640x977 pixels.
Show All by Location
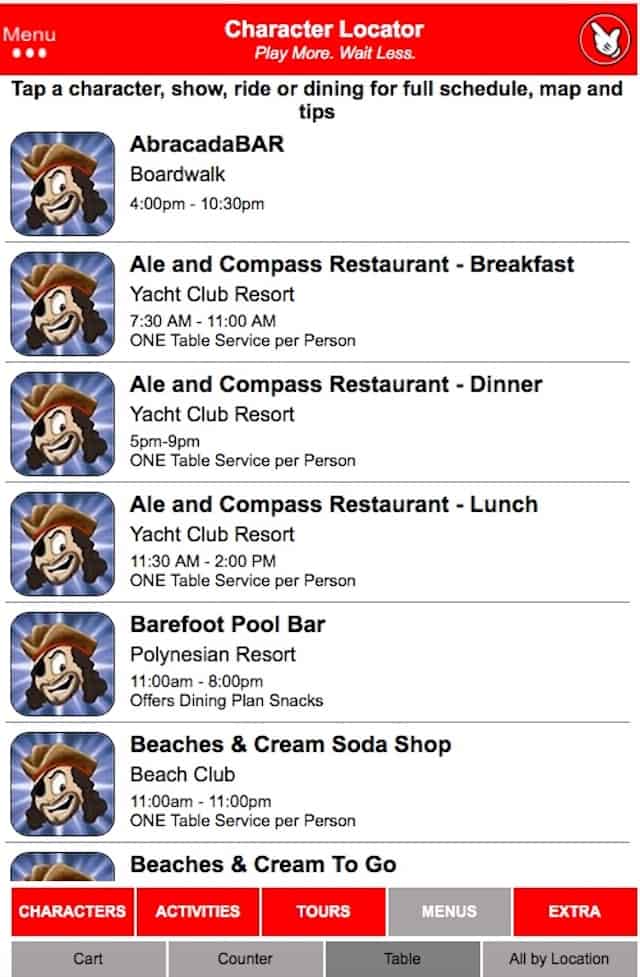tap(559, 959)
